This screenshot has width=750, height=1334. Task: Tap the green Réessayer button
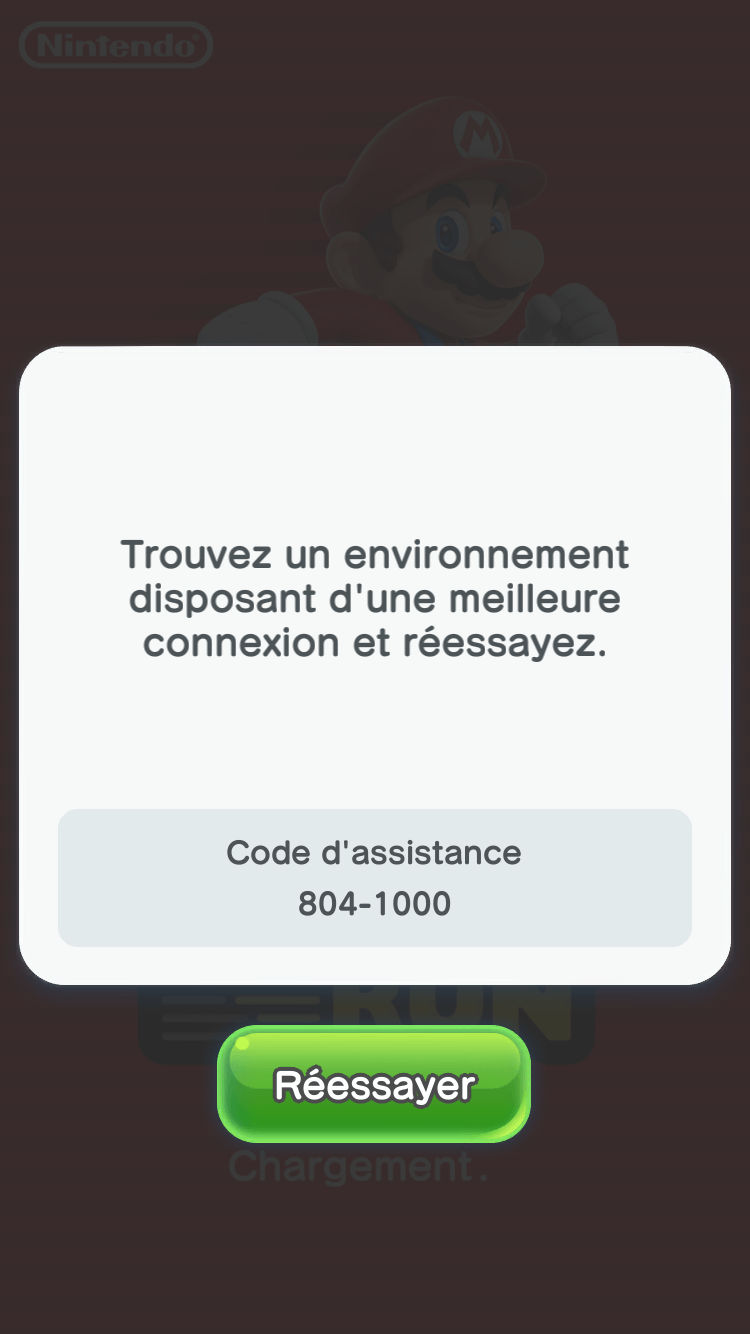click(x=374, y=1084)
